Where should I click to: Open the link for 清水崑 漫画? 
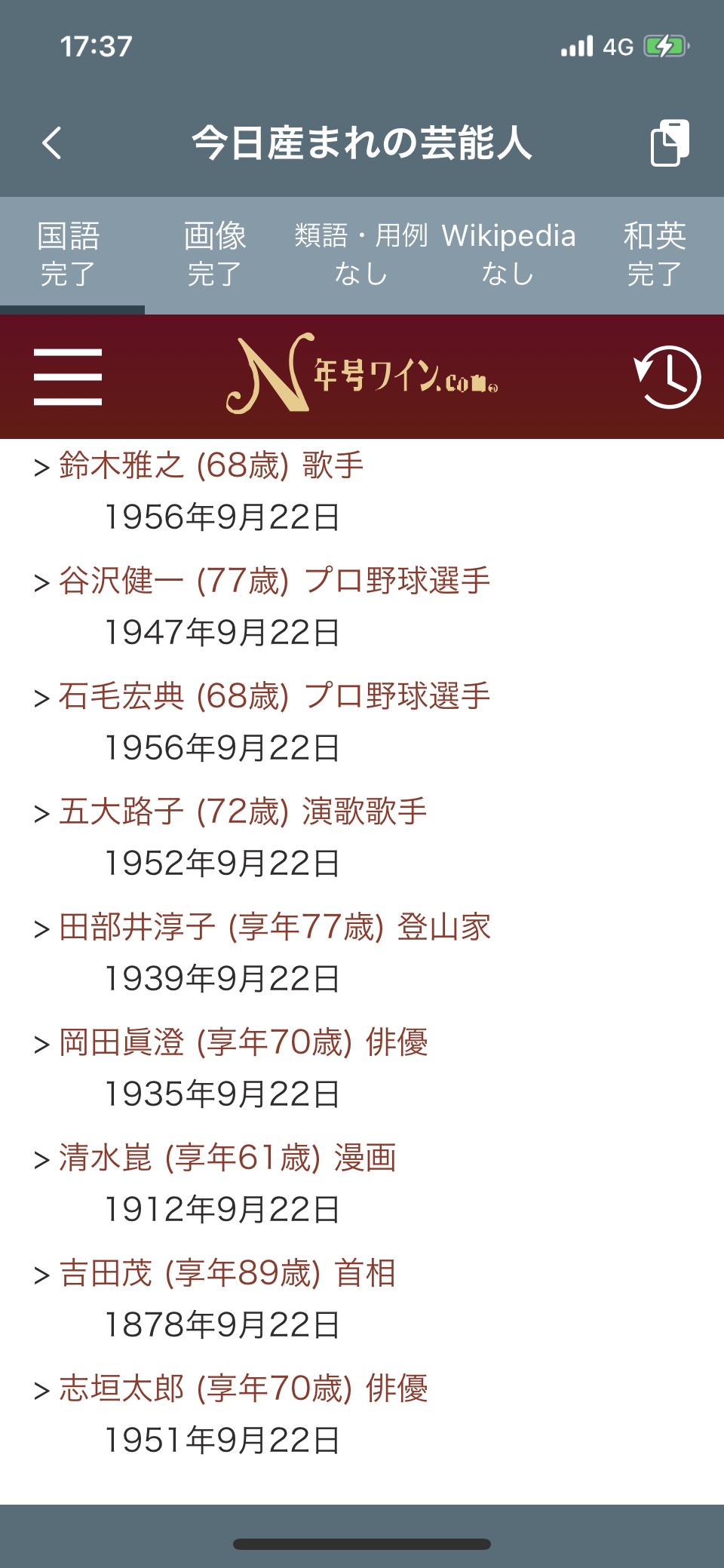click(227, 1158)
